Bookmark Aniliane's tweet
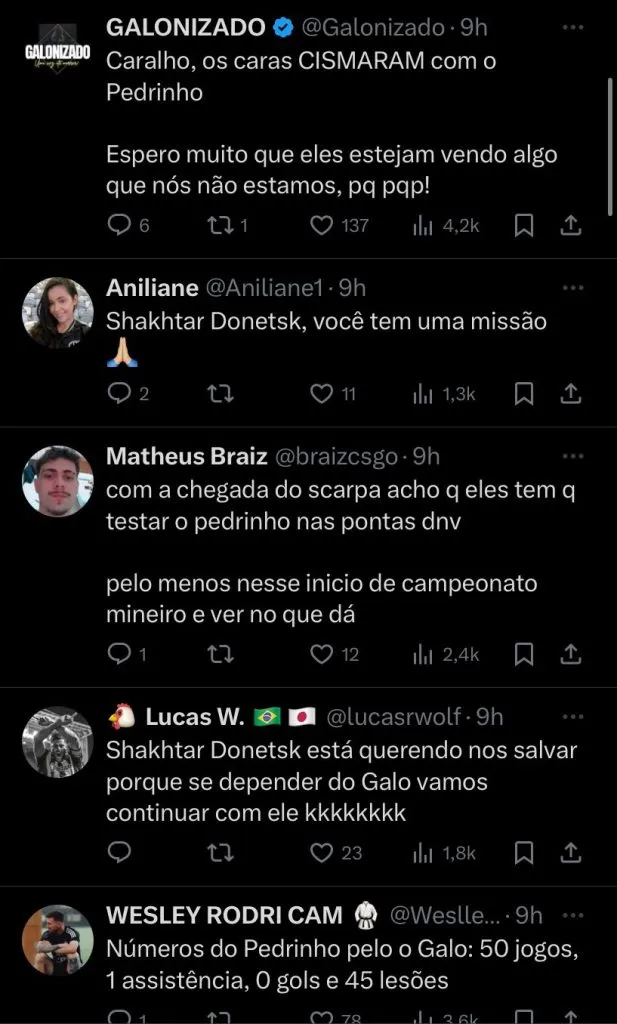The image size is (617, 1024). point(523,394)
